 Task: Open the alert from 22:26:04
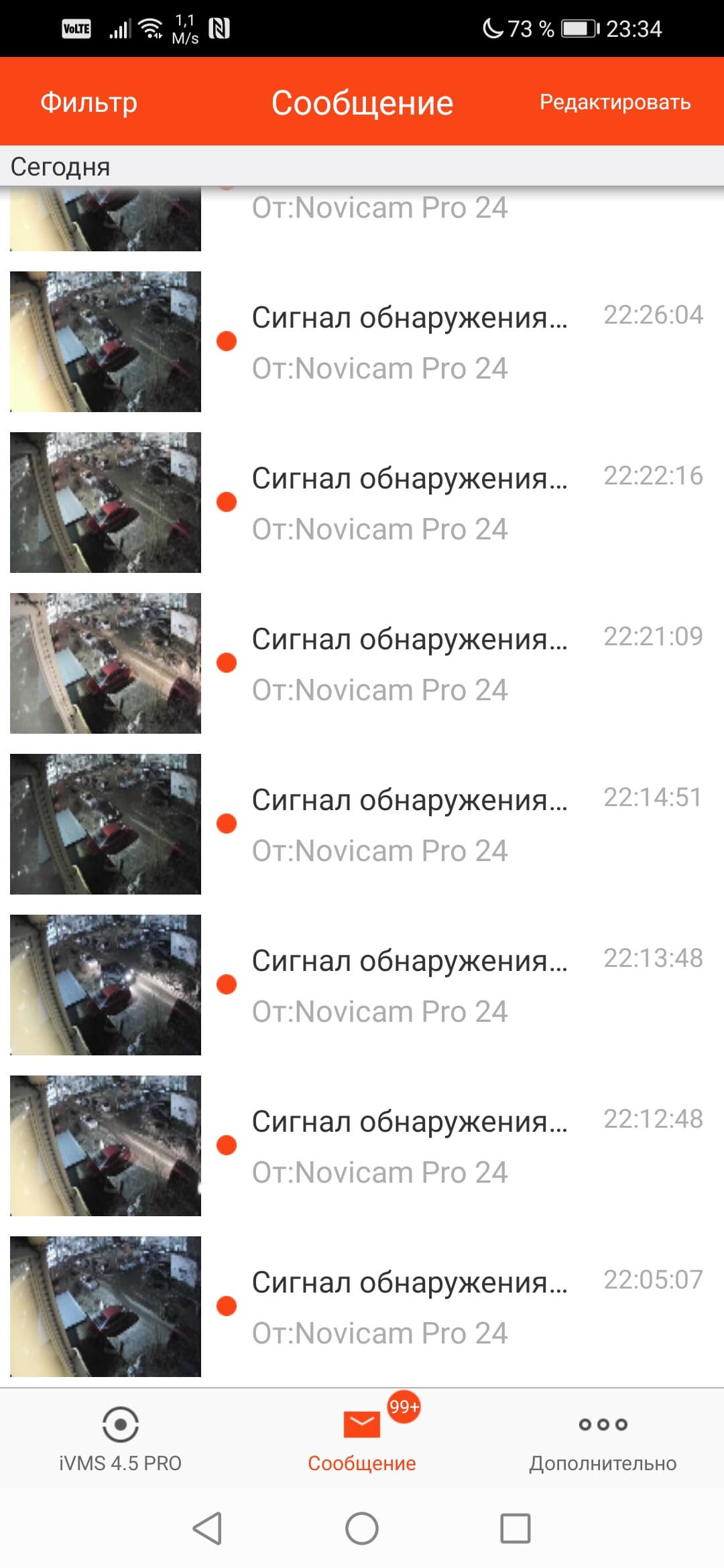click(x=409, y=342)
